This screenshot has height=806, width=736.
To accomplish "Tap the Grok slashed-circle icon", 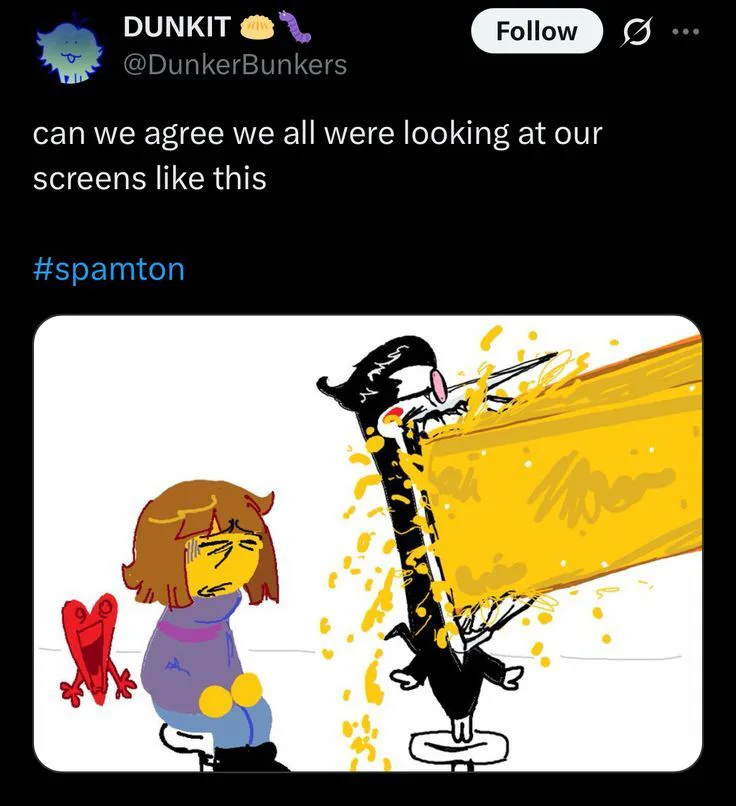I will [x=636, y=32].
